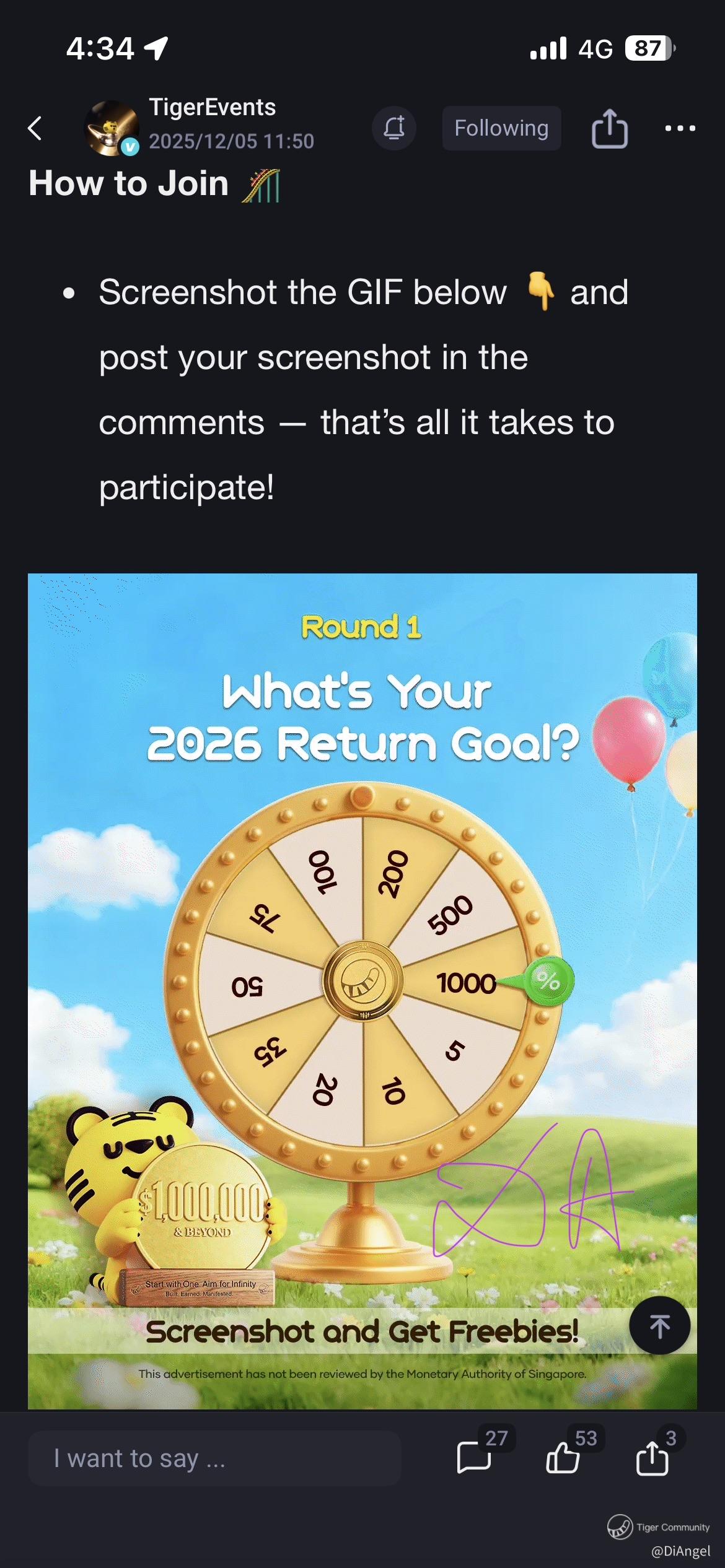This screenshot has height=1568, width=725.
Task: Open the TigerEvents profile avatar
Action: pyautogui.click(x=112, y=128)
